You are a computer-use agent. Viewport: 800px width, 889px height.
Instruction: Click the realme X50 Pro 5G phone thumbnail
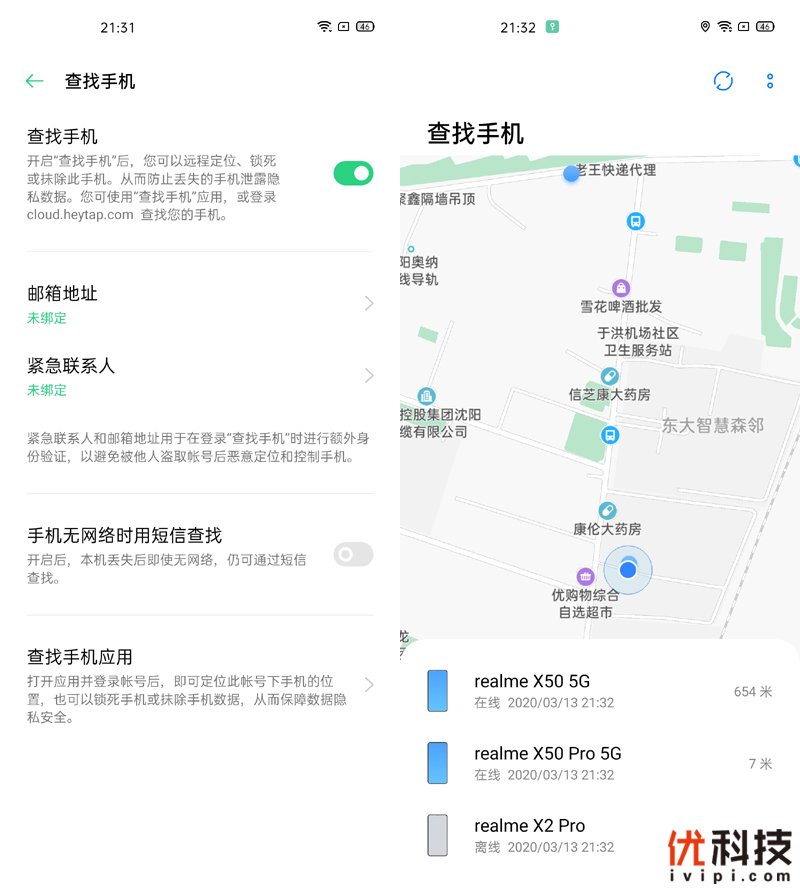pyautogui.click(x=436, y=762)
